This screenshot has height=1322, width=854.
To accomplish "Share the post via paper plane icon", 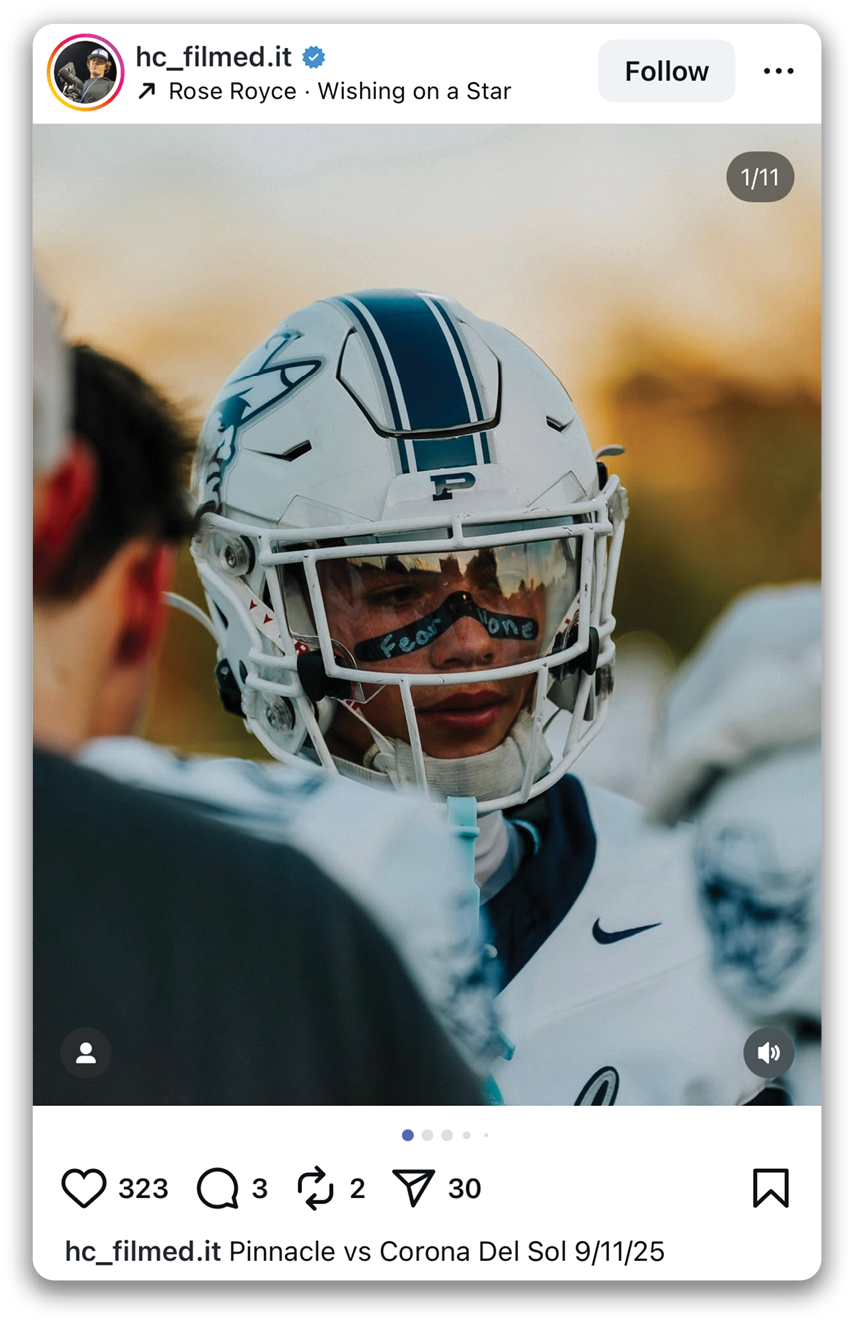I will (x=413, y=1188).
